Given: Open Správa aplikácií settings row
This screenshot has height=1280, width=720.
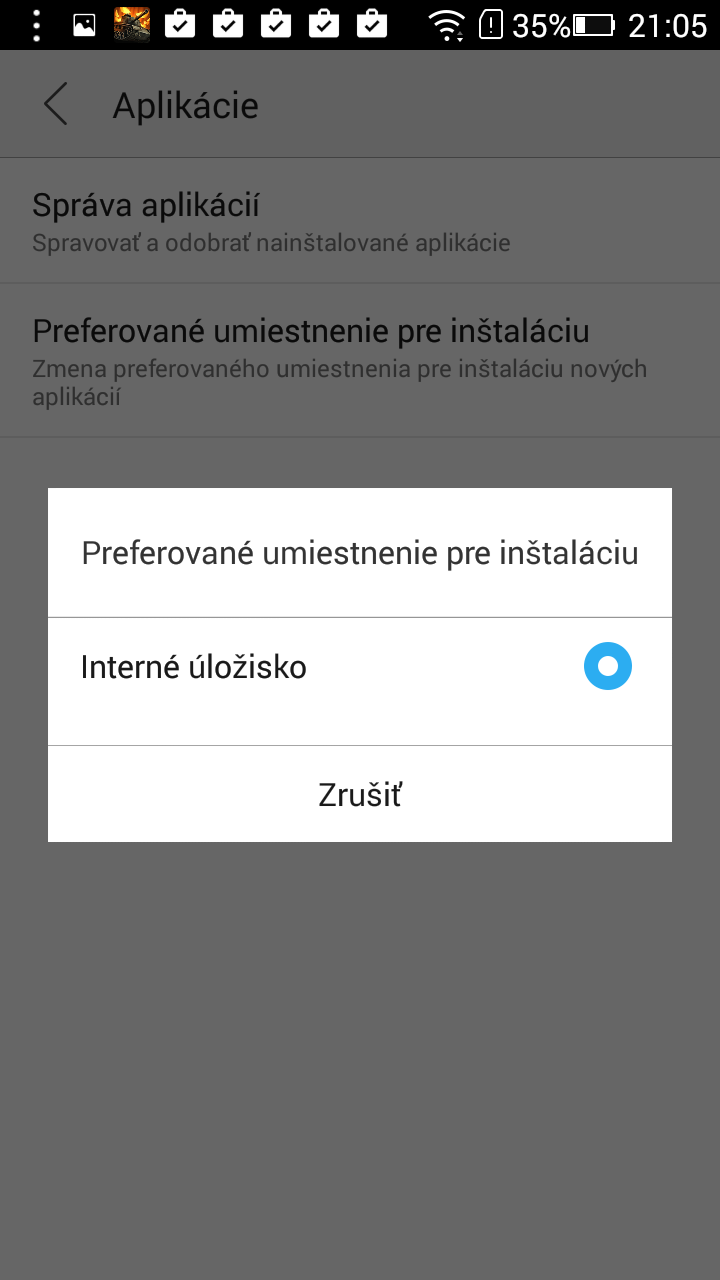Looking at the screenshot, I should [360, 222].
